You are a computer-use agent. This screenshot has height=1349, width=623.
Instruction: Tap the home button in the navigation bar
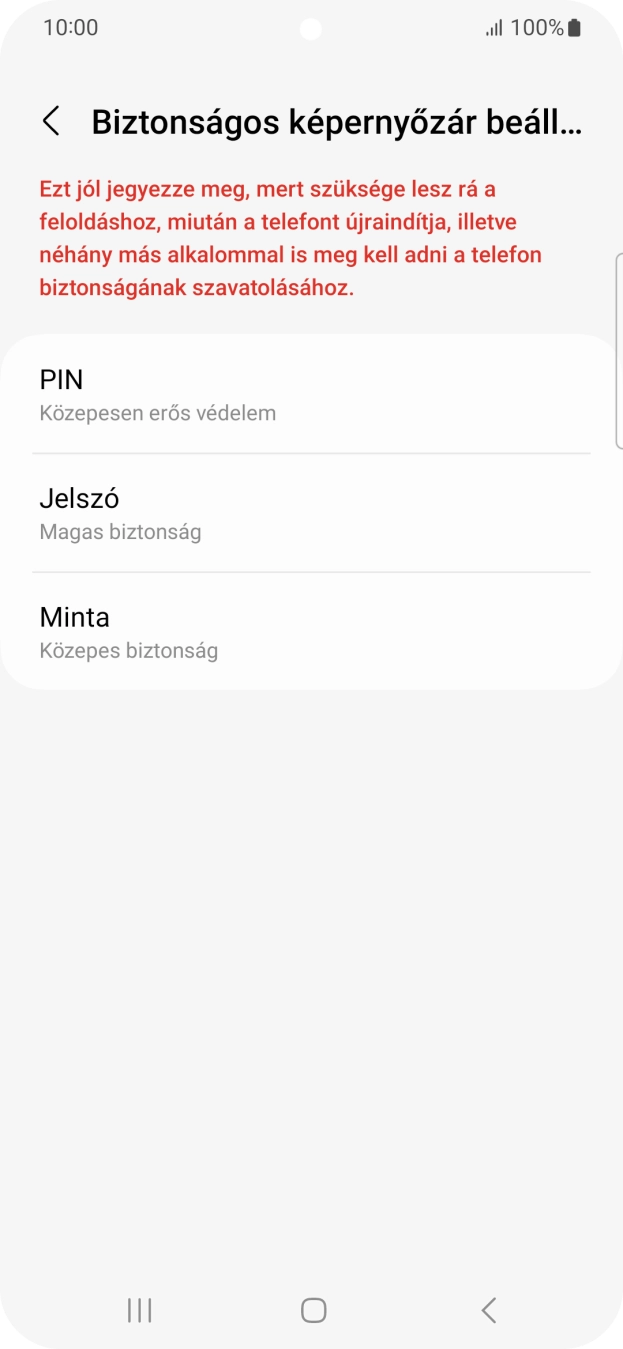(x=313, y=1310)
